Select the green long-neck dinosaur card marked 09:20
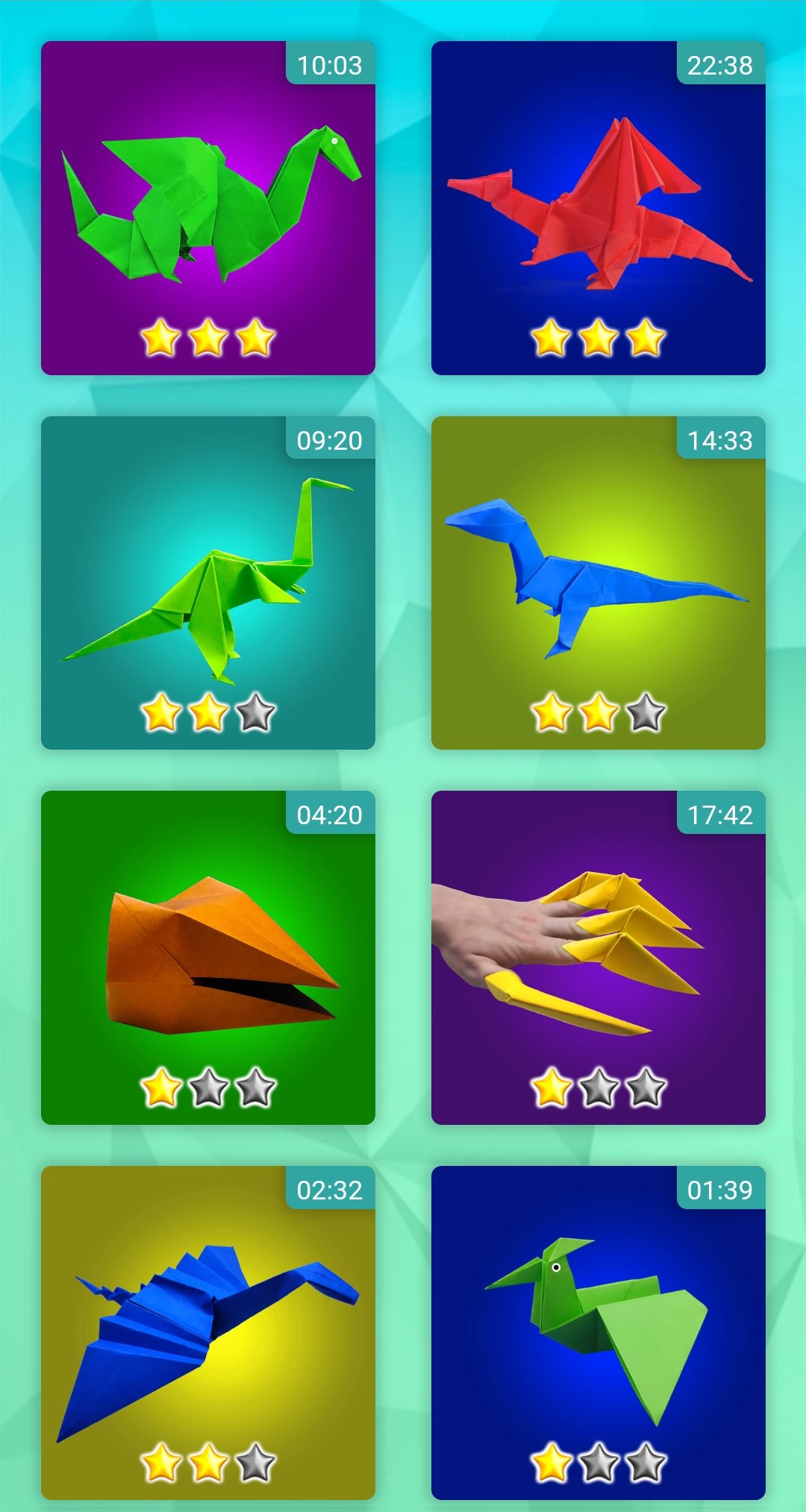 pyautogui.click(x=207, y=583)
